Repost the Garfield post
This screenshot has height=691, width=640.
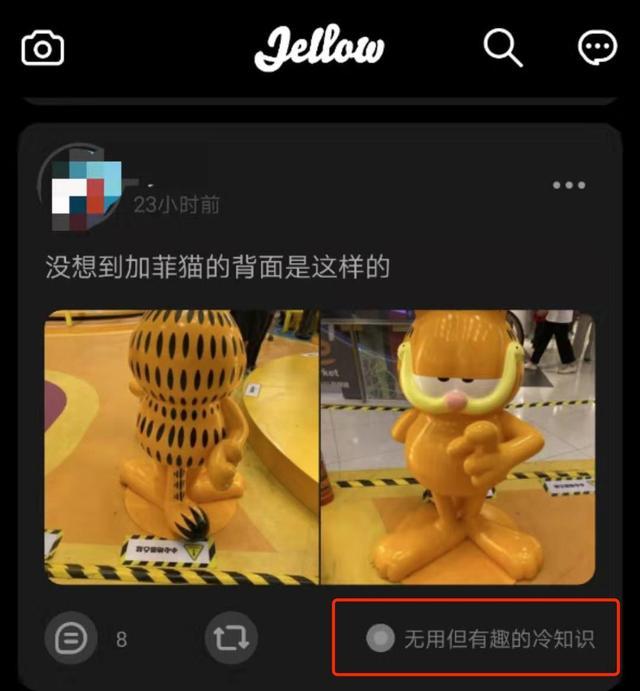[231, 638]
